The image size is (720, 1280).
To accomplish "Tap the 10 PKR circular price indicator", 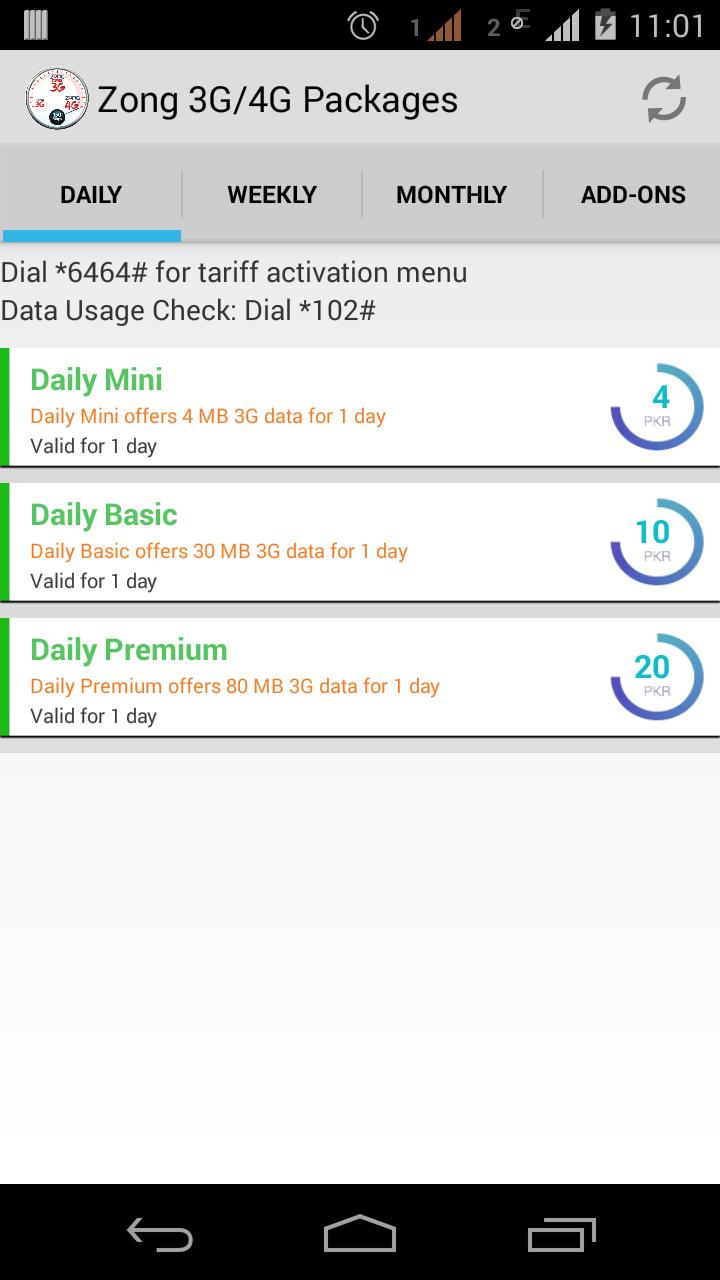I will [656, 542].
